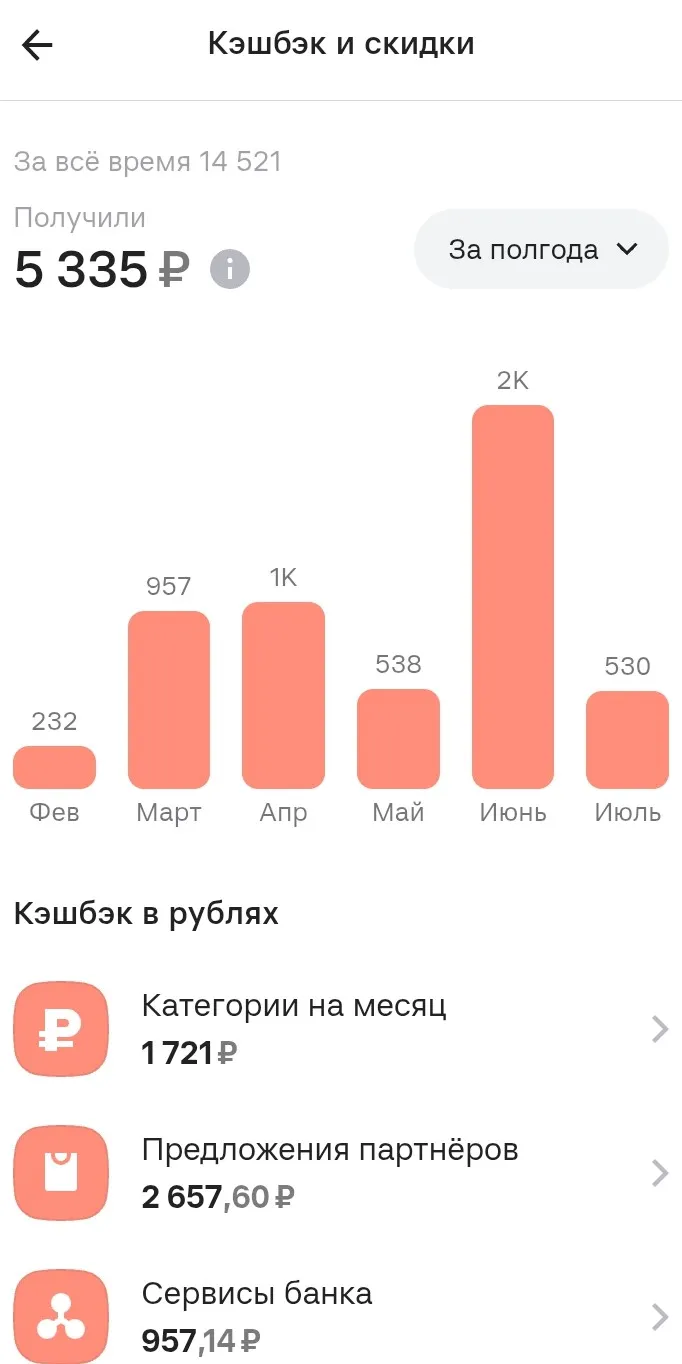Open Предложения партнёров cashback row
The height and width of the screenshot is (1364, 682).
click(x=341, y=1173)
